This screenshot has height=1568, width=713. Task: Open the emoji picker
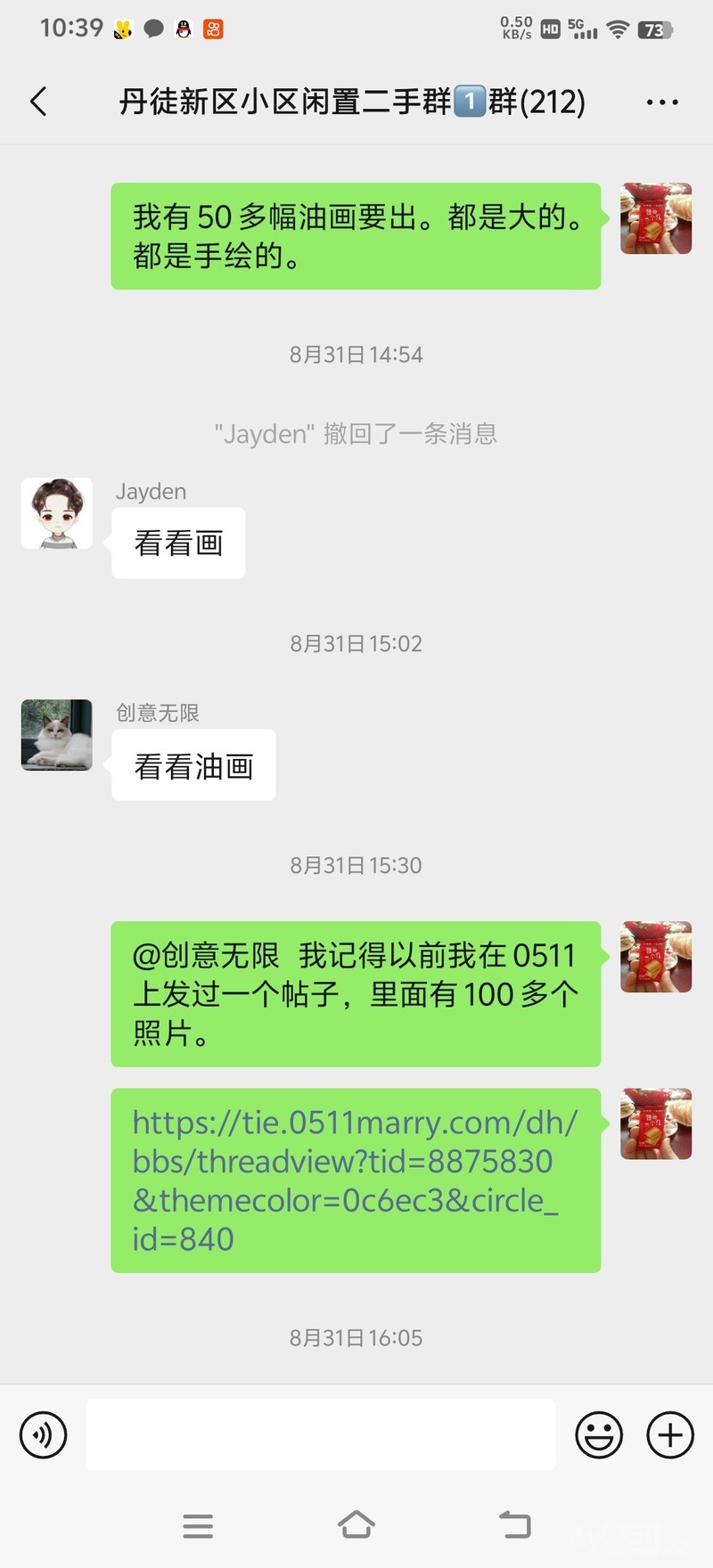click(x=599, y=1435)
